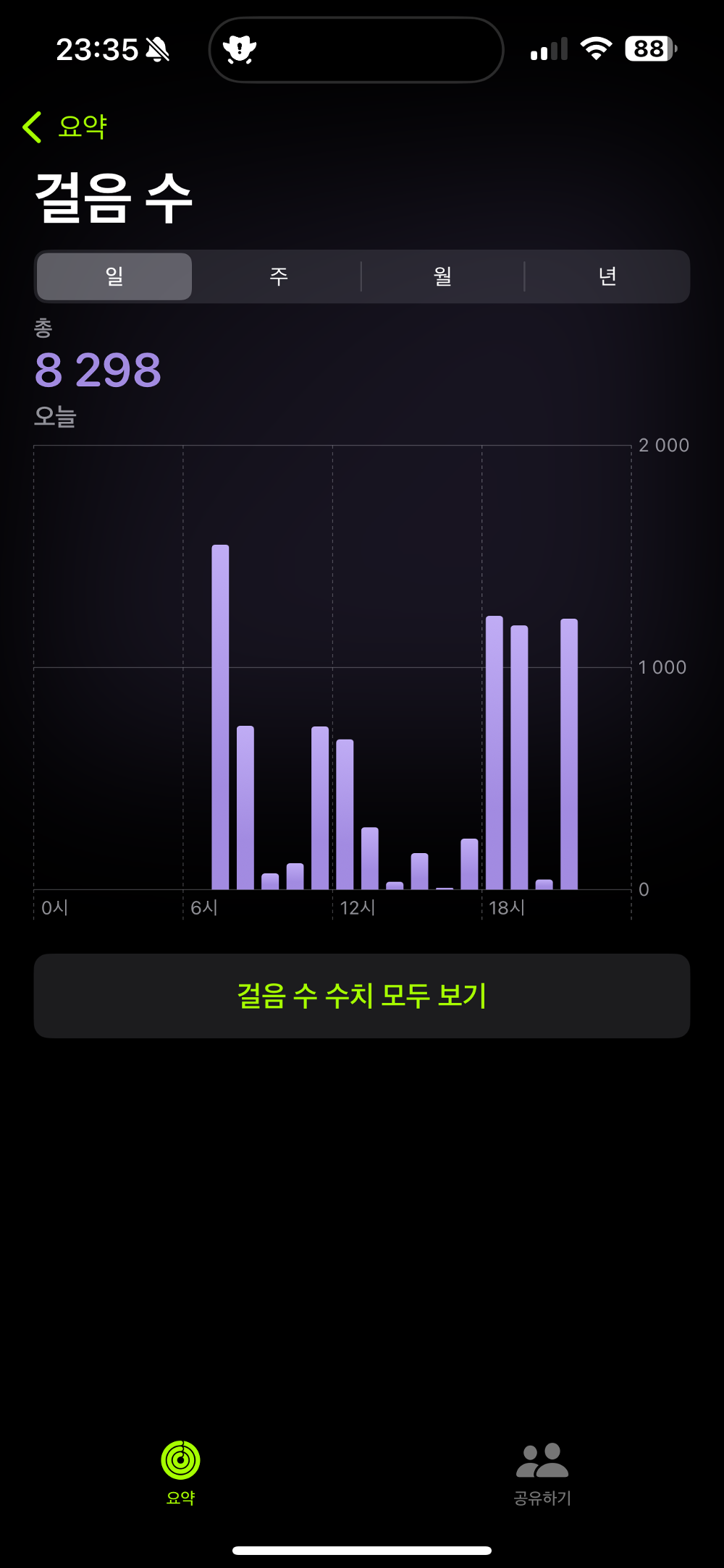The width and height of the screenshot is (724, 1568).
Task: Switch to the 월 (month) tab
Action: 442,276
